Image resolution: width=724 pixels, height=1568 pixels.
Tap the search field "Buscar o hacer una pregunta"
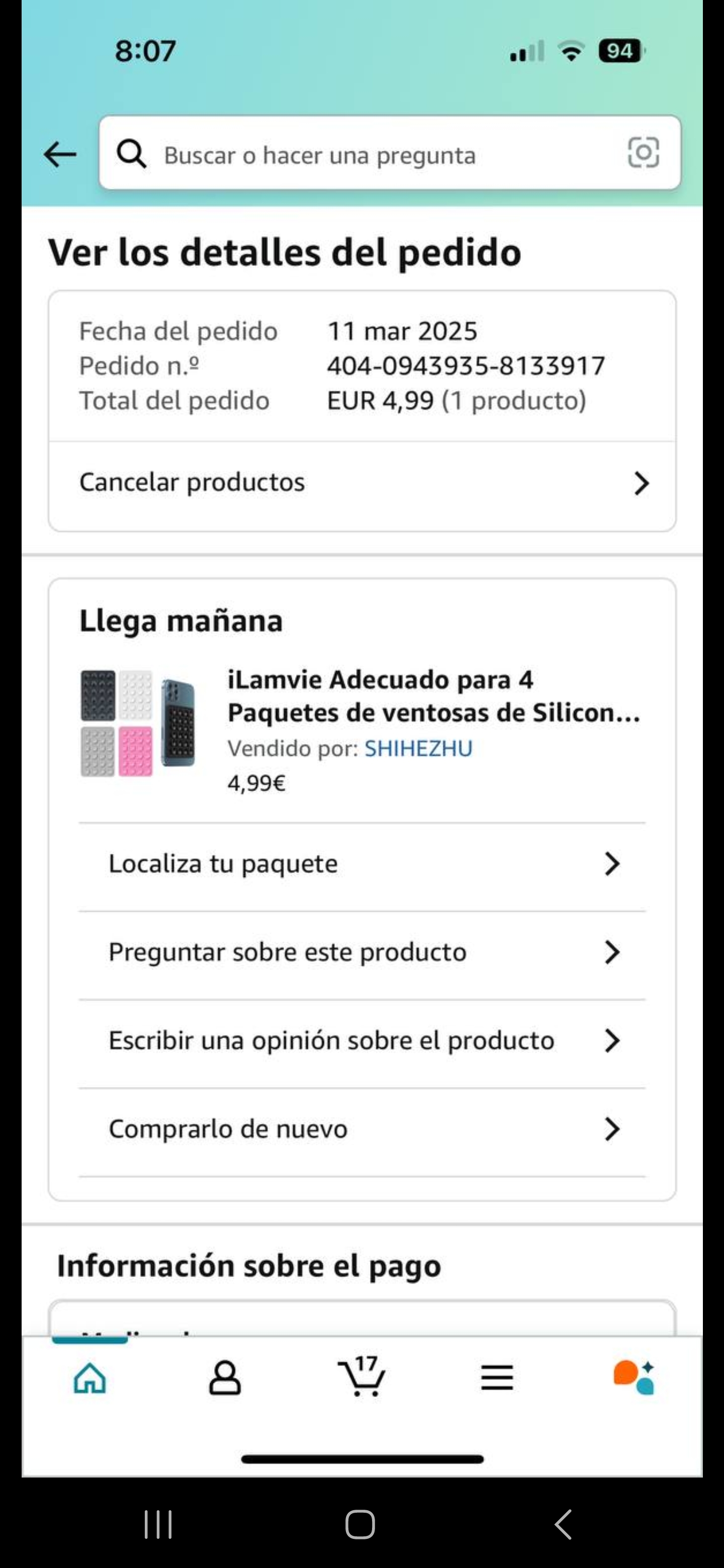coord(366,155)
